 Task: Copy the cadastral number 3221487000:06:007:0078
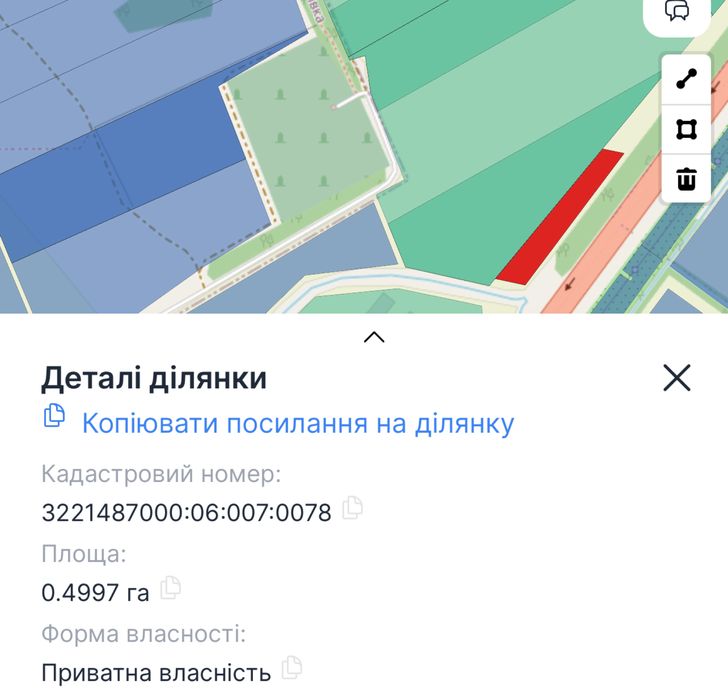352,508
